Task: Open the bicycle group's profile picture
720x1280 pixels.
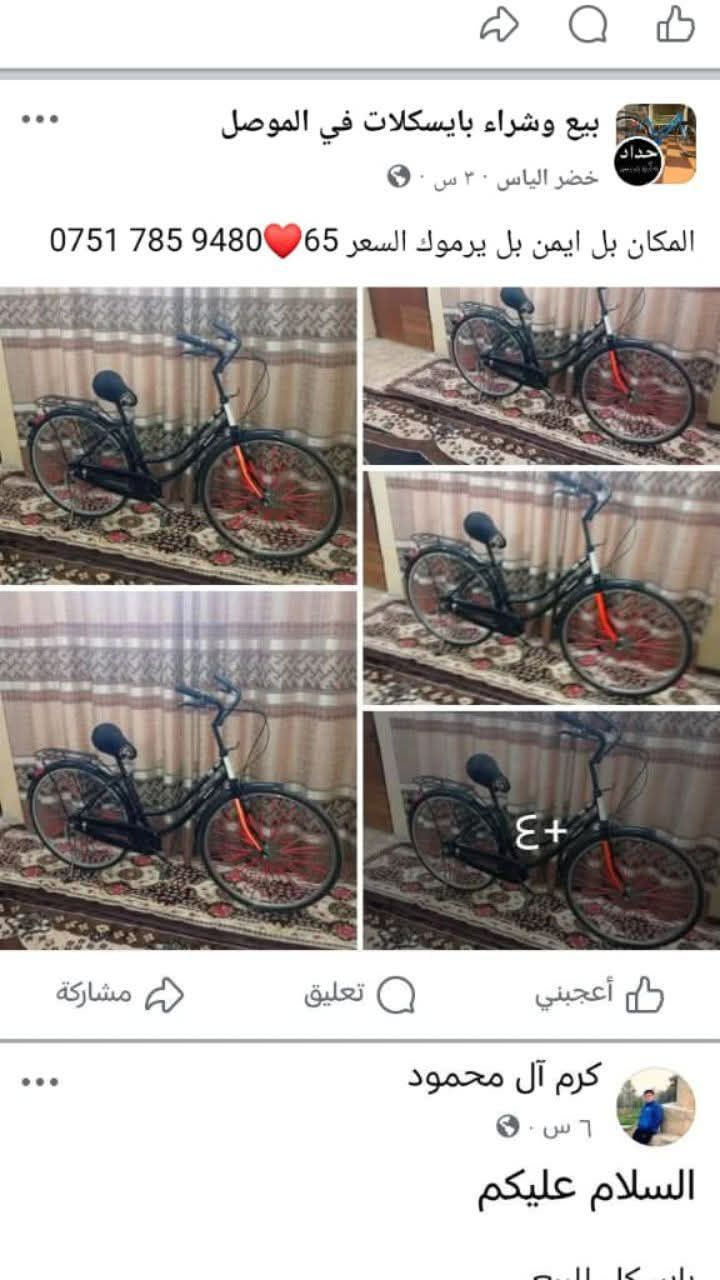Action: tap(655, 144)
